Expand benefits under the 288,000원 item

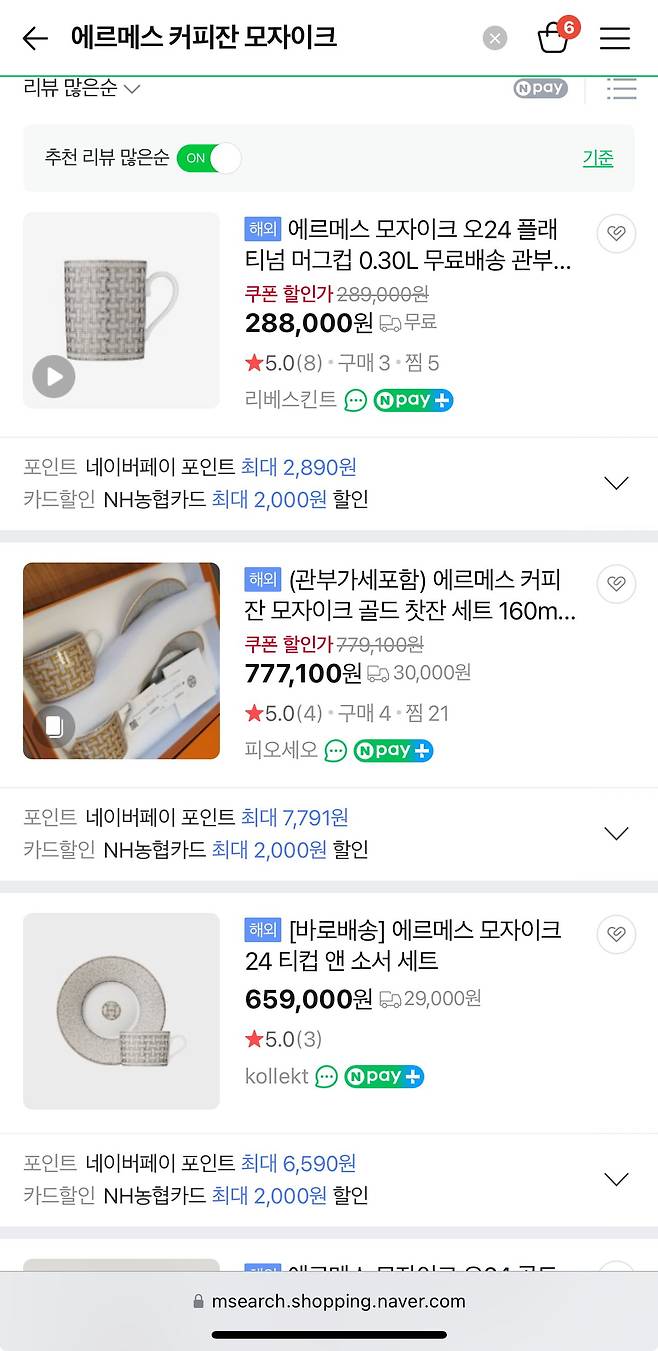[x=616, y=483]
